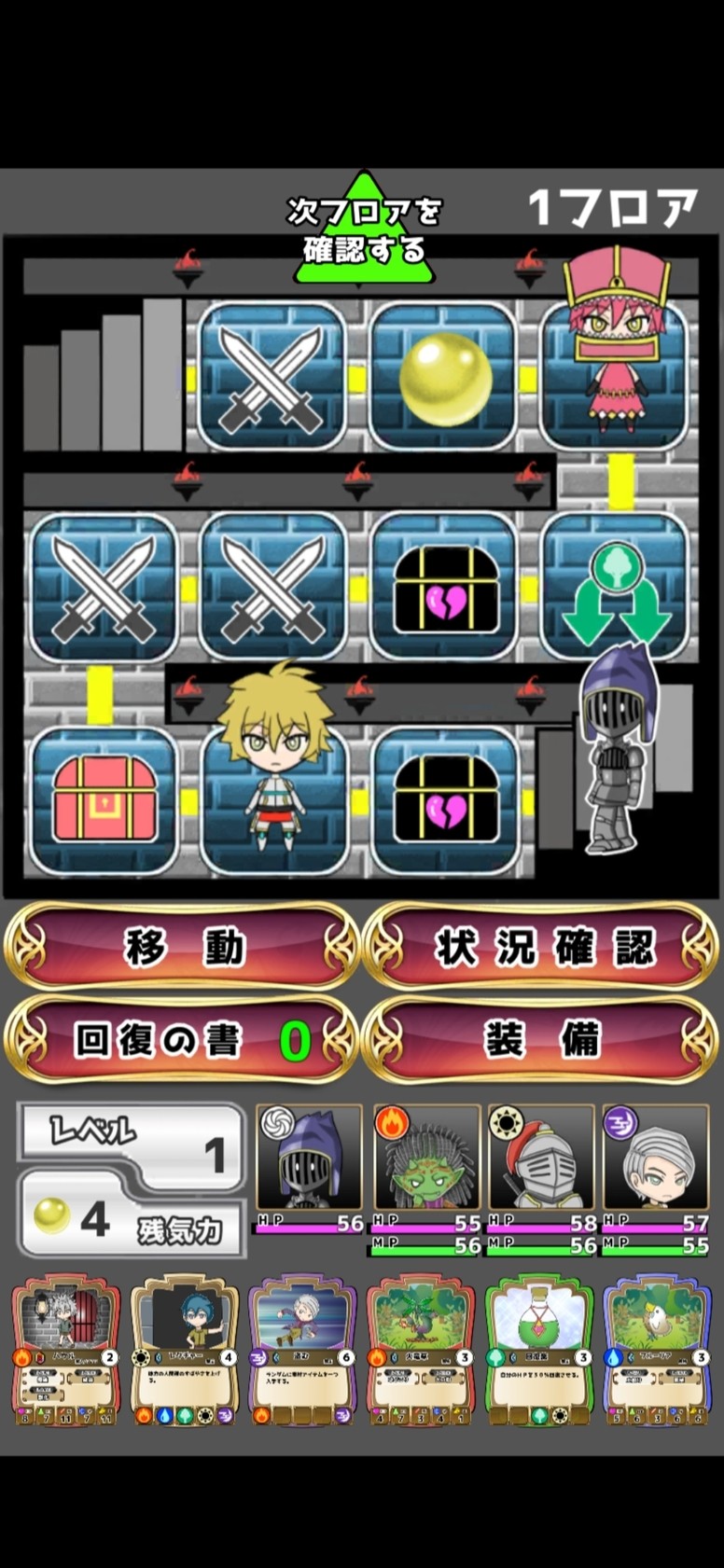The image size is (724, 1568).
Task: Open the 装備 equipment menu
Action: point(541,1039)
